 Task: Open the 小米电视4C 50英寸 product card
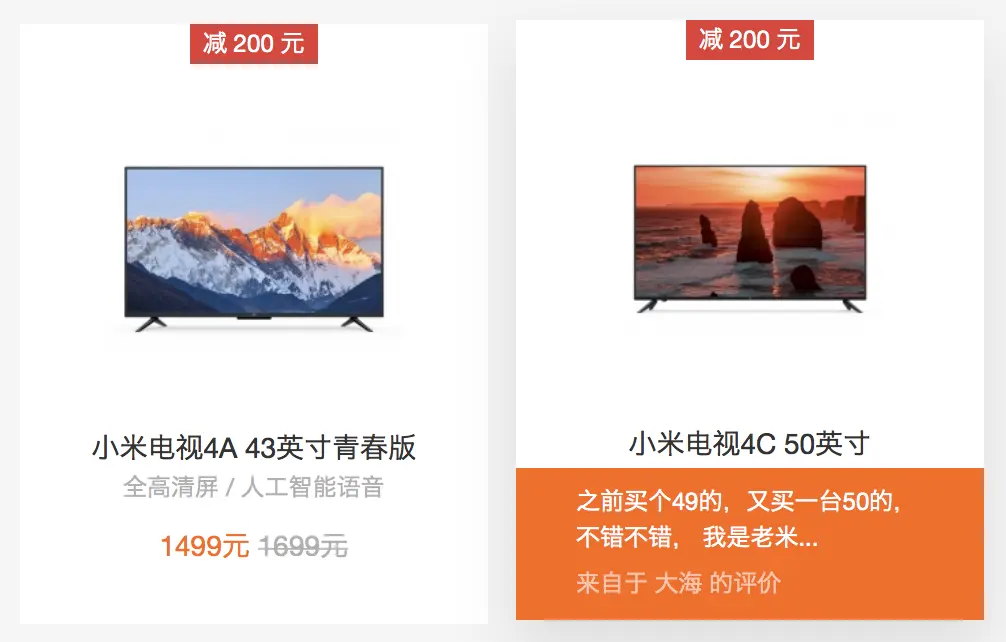pyautogui.click(x=749, y=443)
